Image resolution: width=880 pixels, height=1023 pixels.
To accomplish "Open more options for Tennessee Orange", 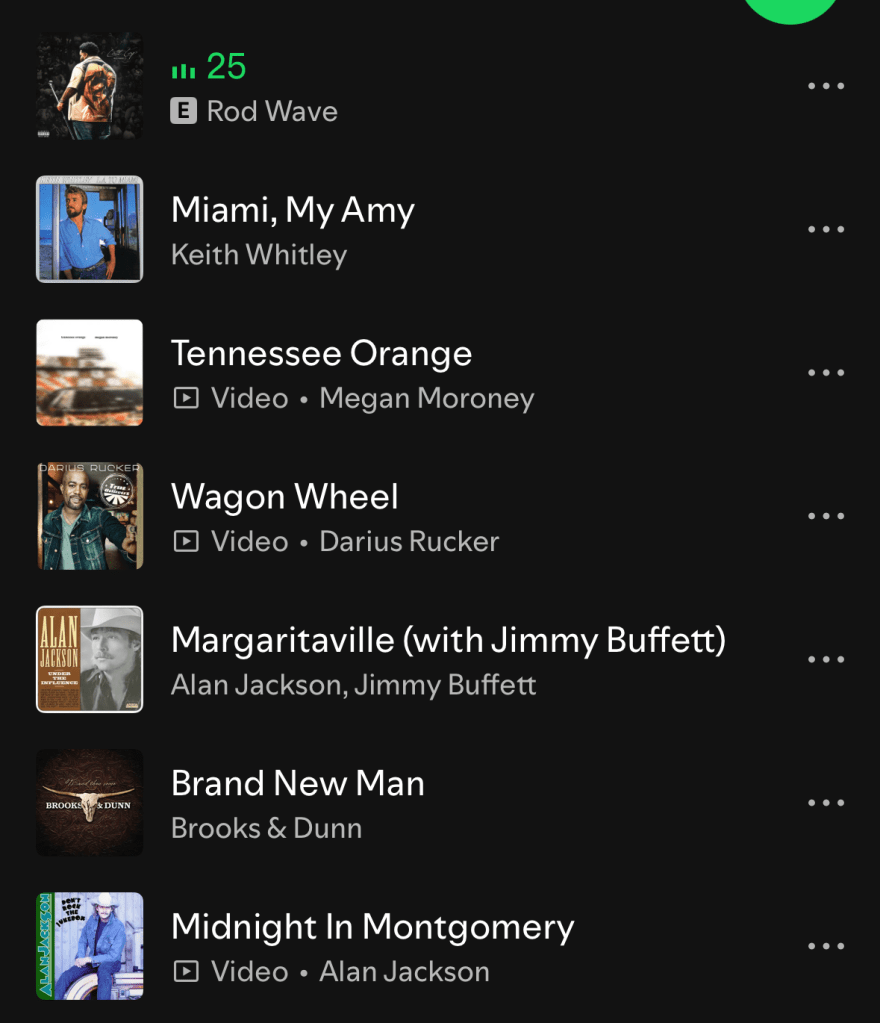I will pos(826,373).
